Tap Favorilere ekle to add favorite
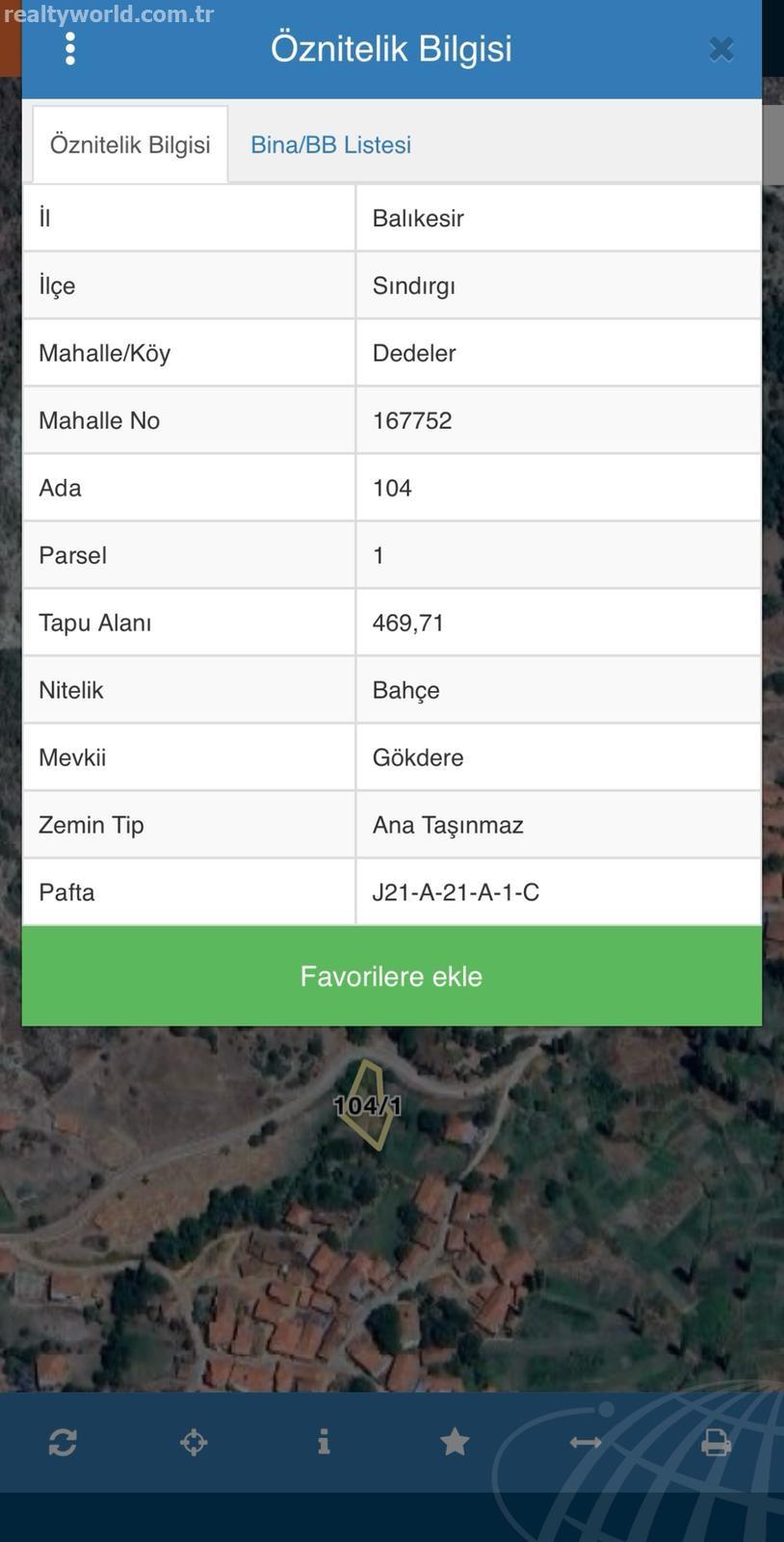 point(392,976)
